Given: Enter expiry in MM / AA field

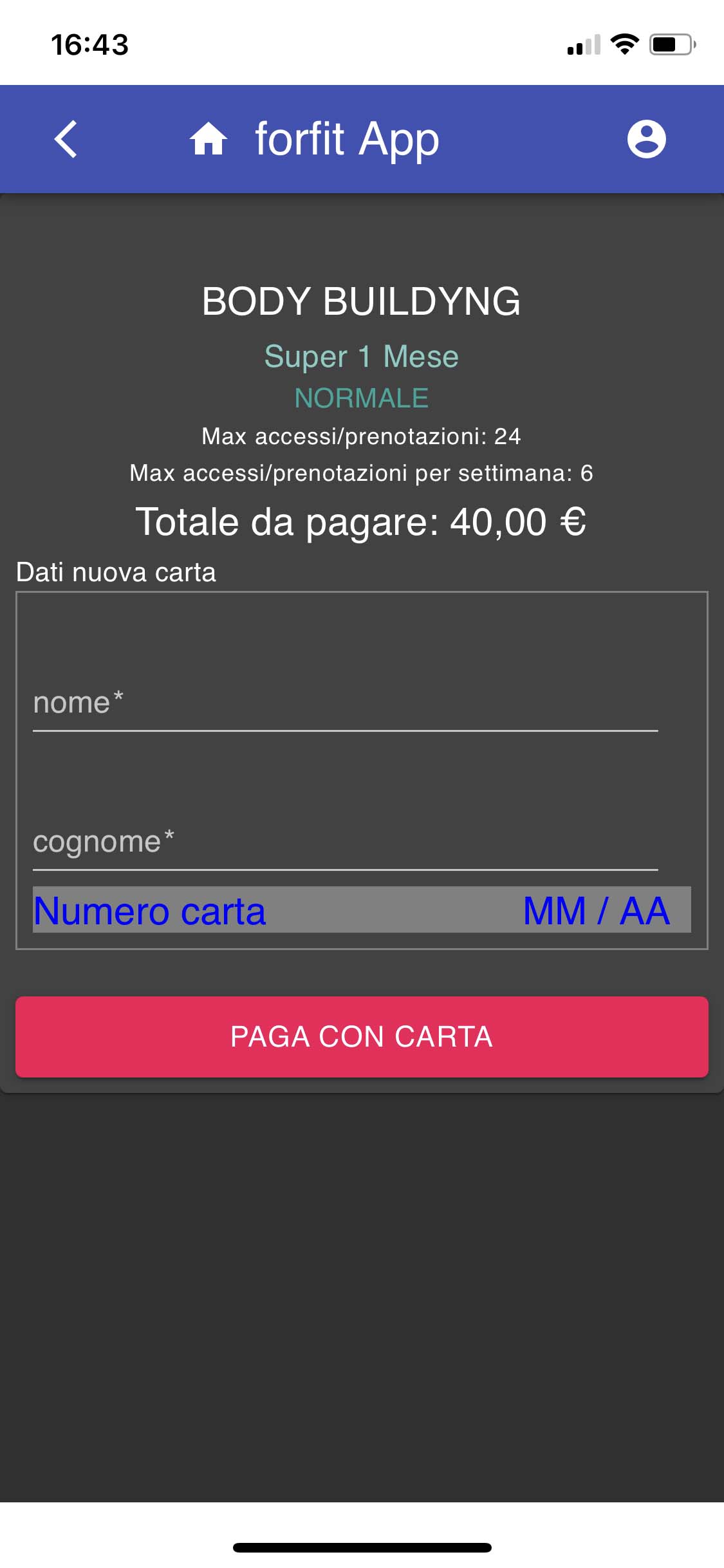Looking at the screenshot, I should (x=597, y=910).
